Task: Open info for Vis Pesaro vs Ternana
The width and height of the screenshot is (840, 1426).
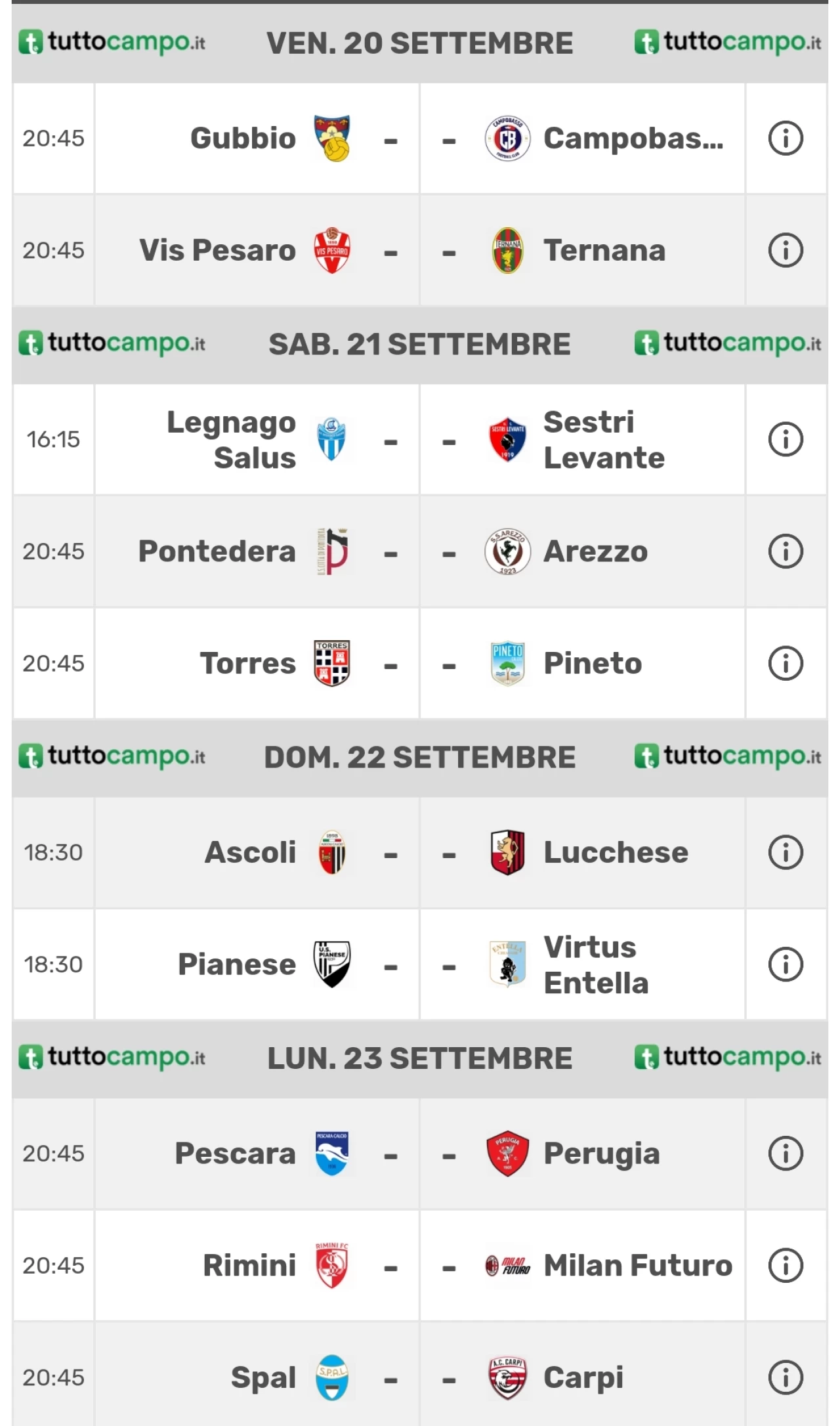Action: click(786, 250)
